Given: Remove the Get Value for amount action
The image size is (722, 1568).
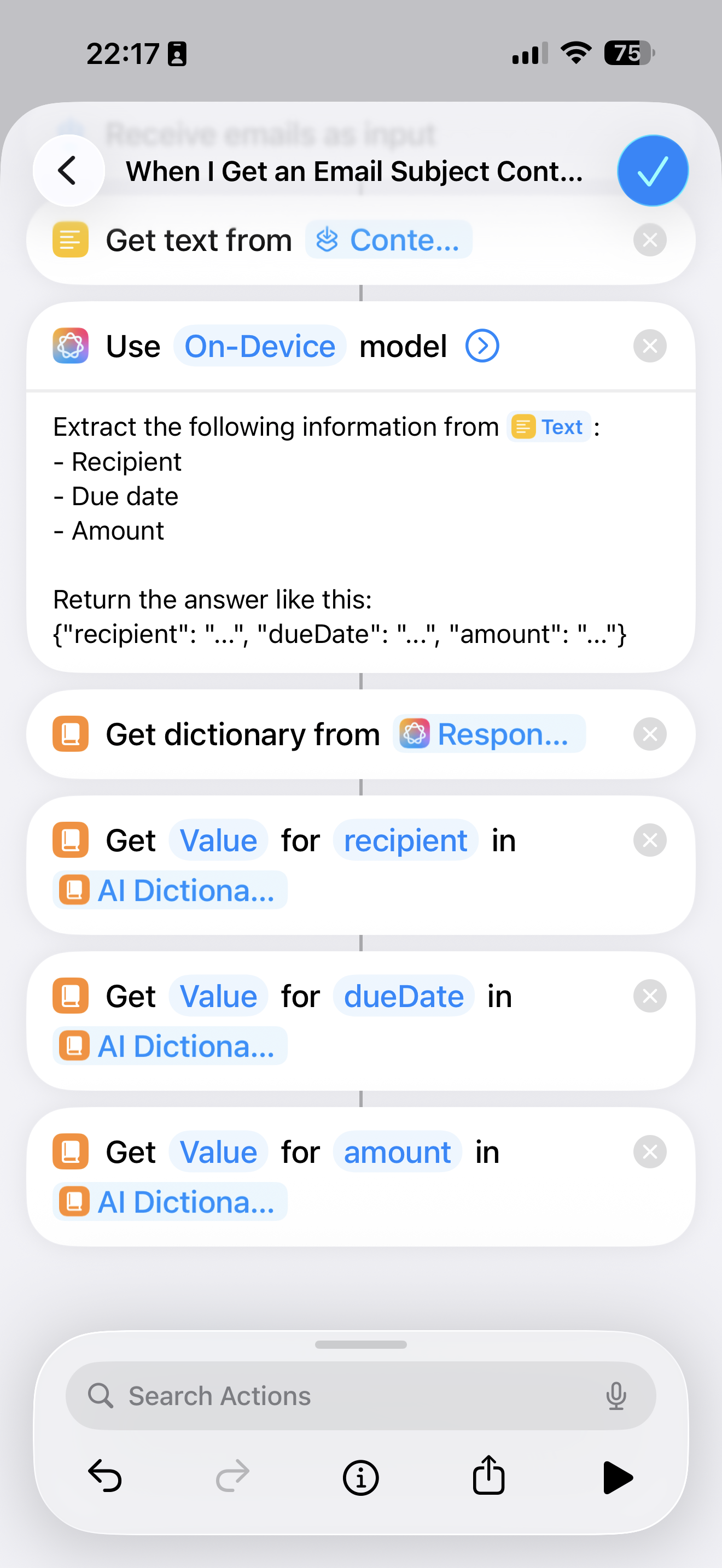Looking at the screenshot, I should click(x=650, y=1152).
